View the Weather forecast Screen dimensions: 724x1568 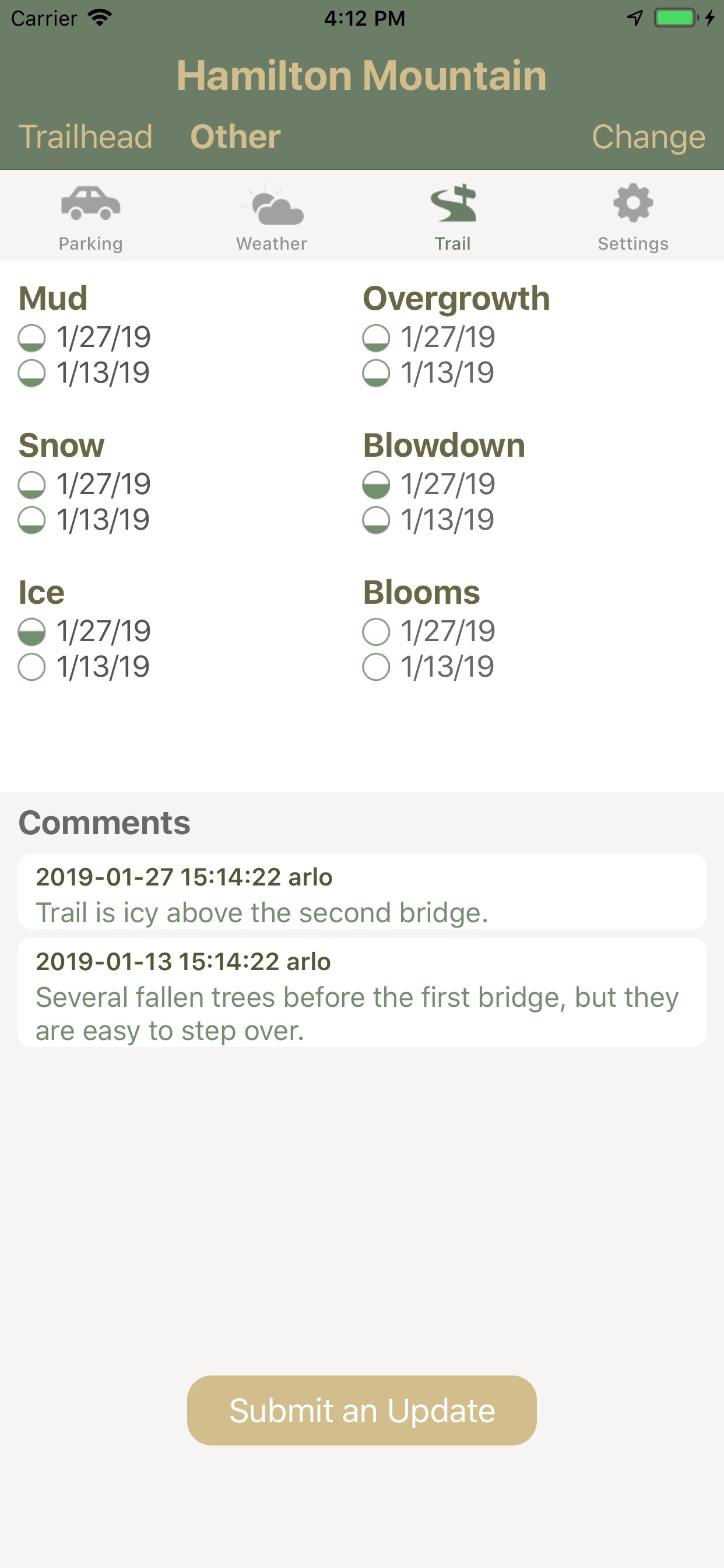[271, 216]
